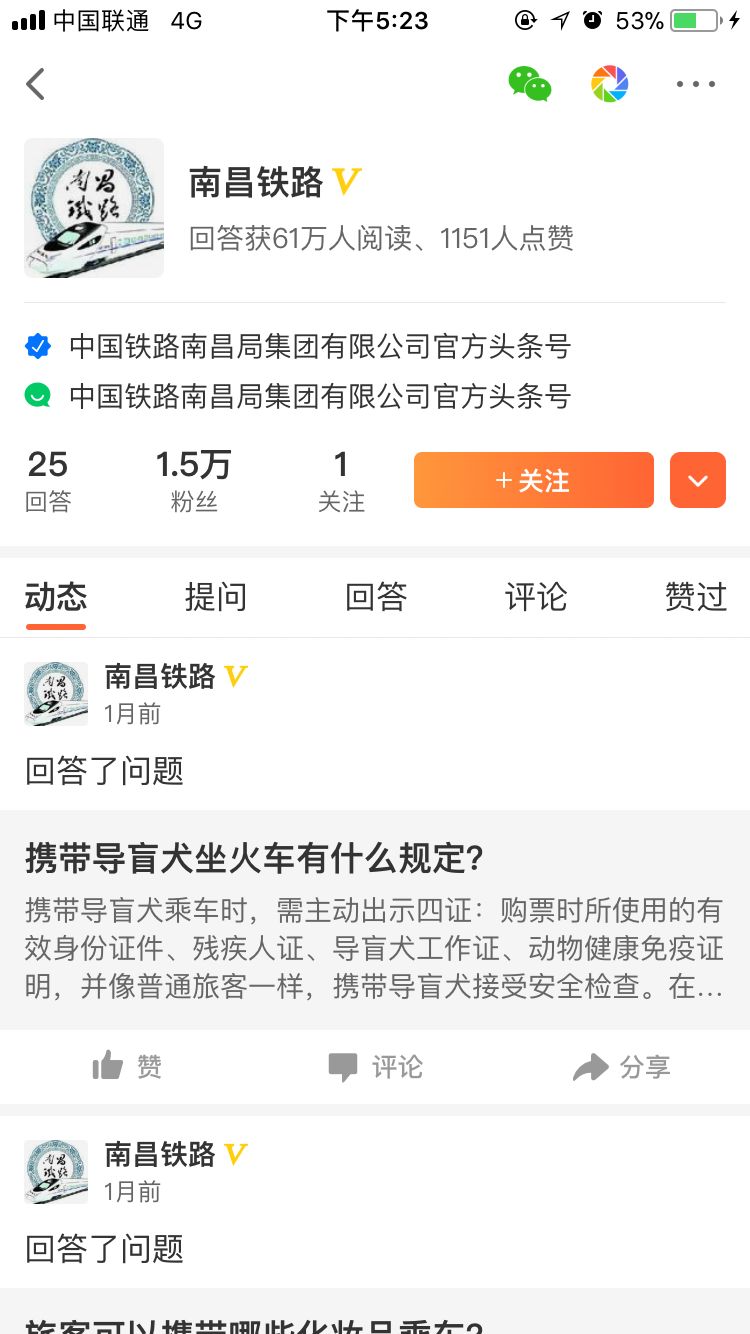Select the 动态 tab
This screenshot has width=750, height=1334.
56,597
